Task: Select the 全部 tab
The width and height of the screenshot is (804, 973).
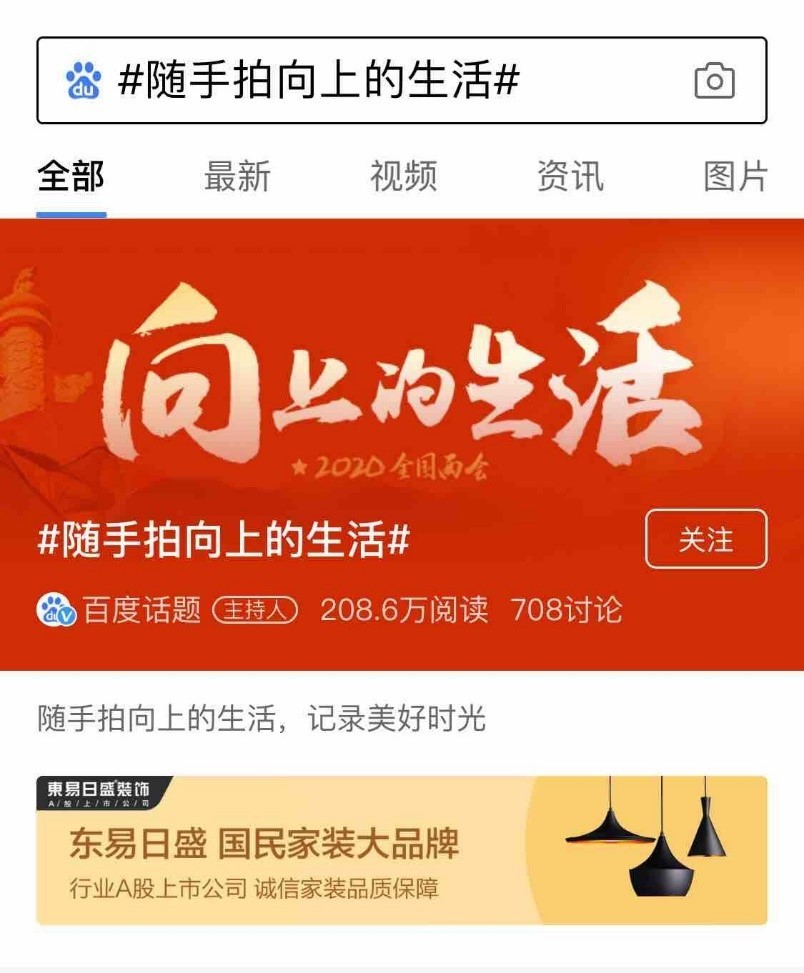Action: coord(71,177)
